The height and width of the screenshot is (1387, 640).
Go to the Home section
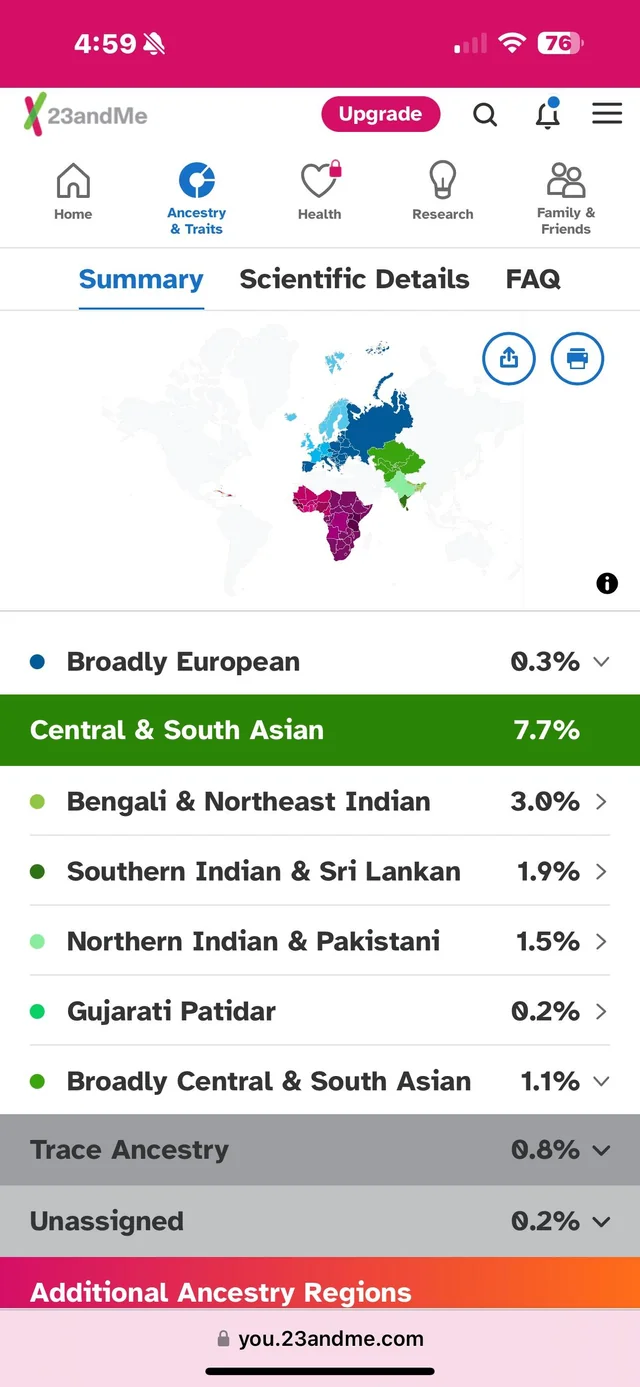(73, 192)
